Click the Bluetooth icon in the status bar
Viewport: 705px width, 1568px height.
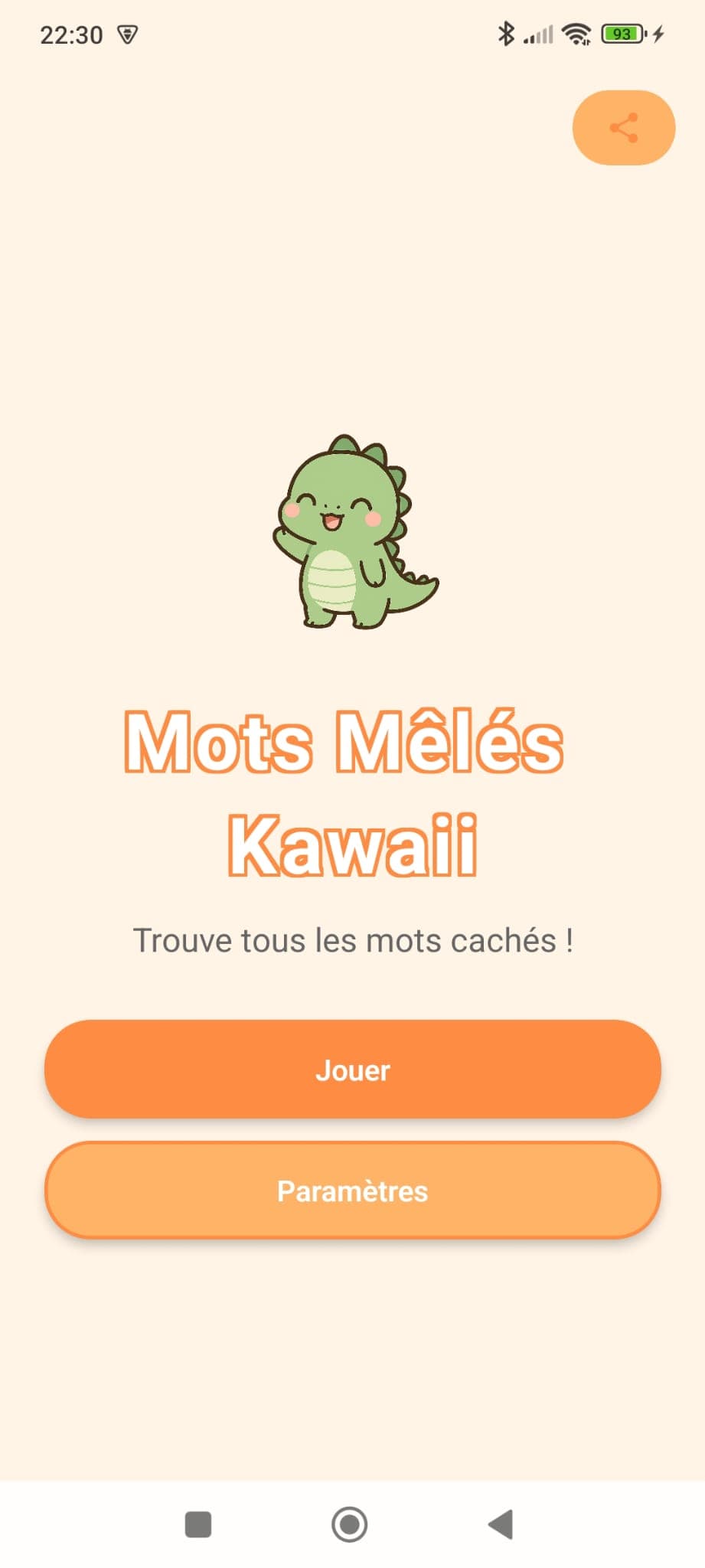505,34
